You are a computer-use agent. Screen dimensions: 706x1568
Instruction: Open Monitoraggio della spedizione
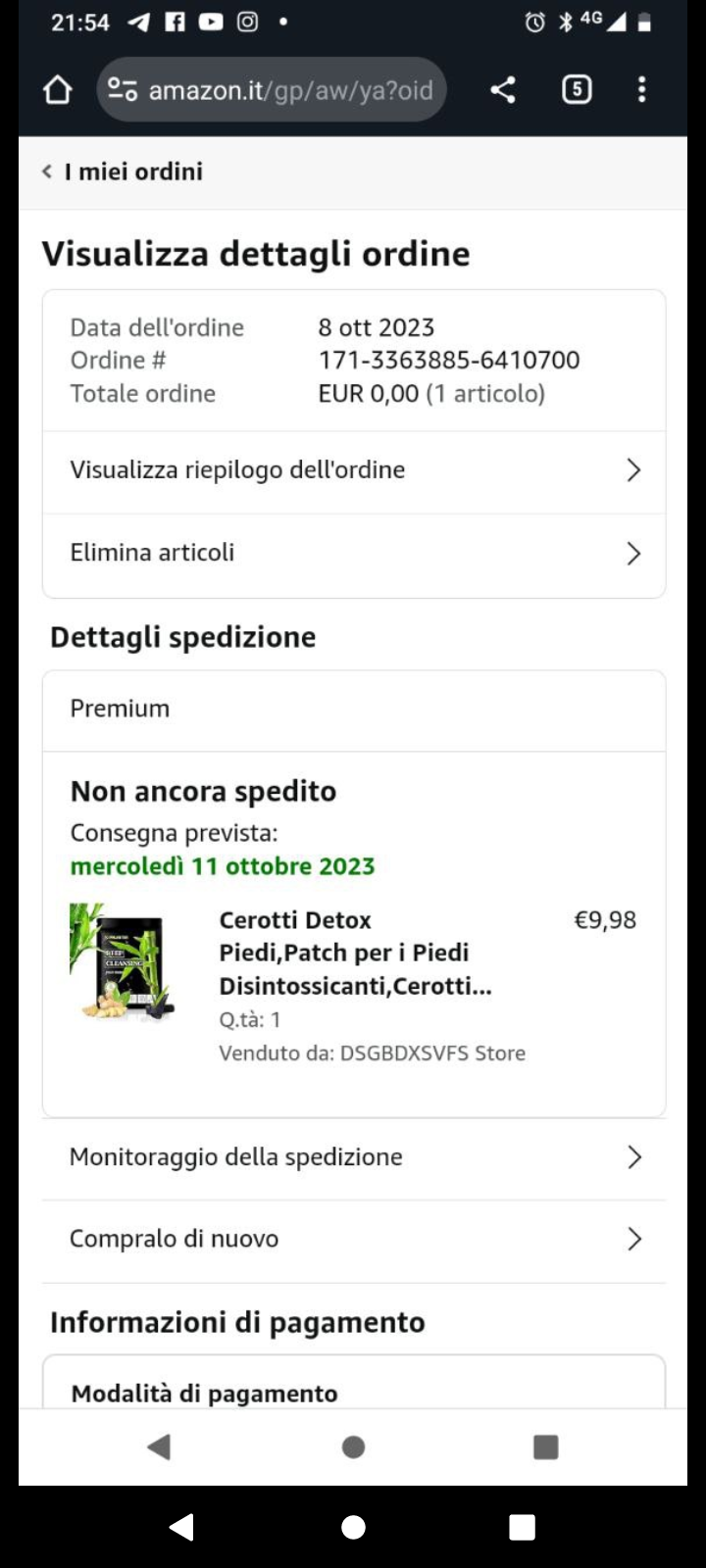coord(353,1157)
